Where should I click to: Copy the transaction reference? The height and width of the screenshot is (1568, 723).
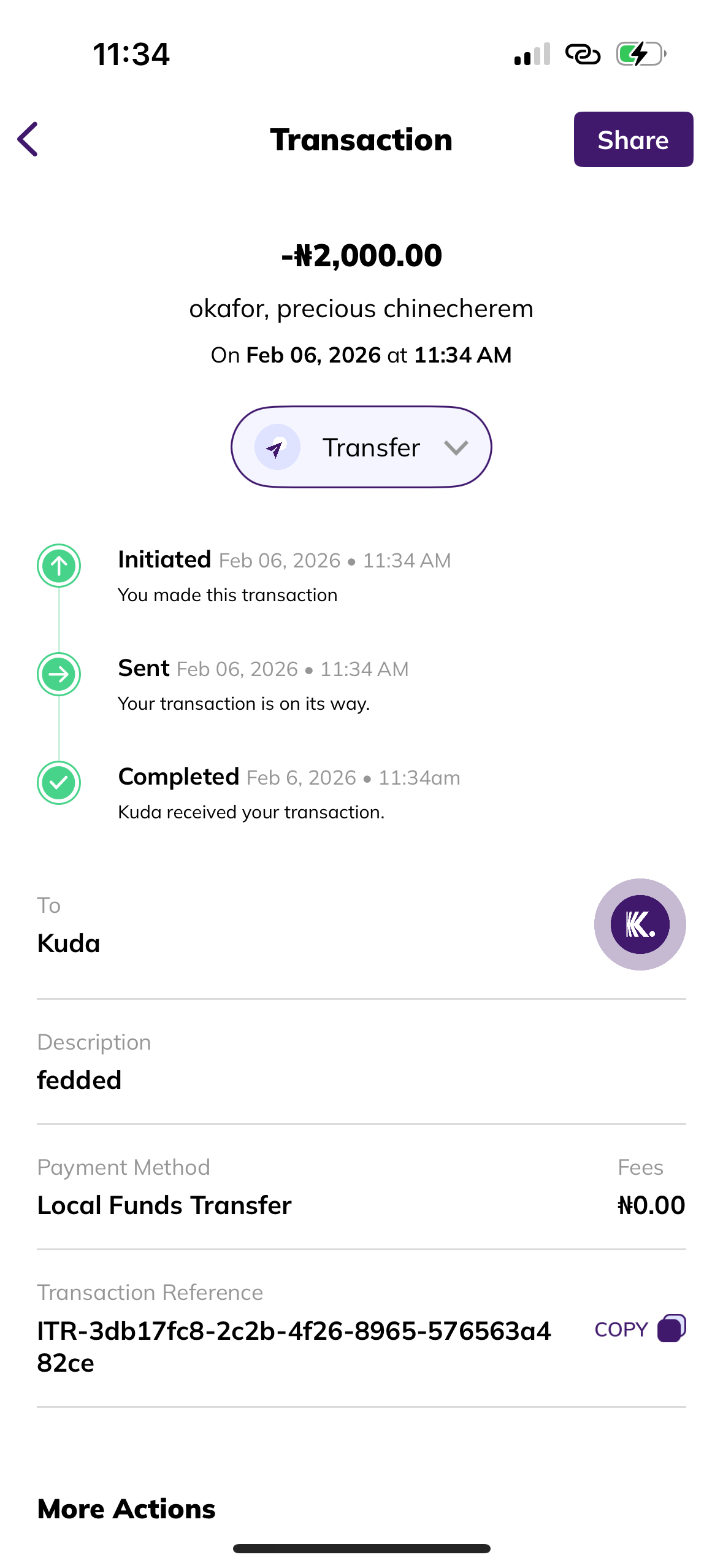pos(639,1329)
